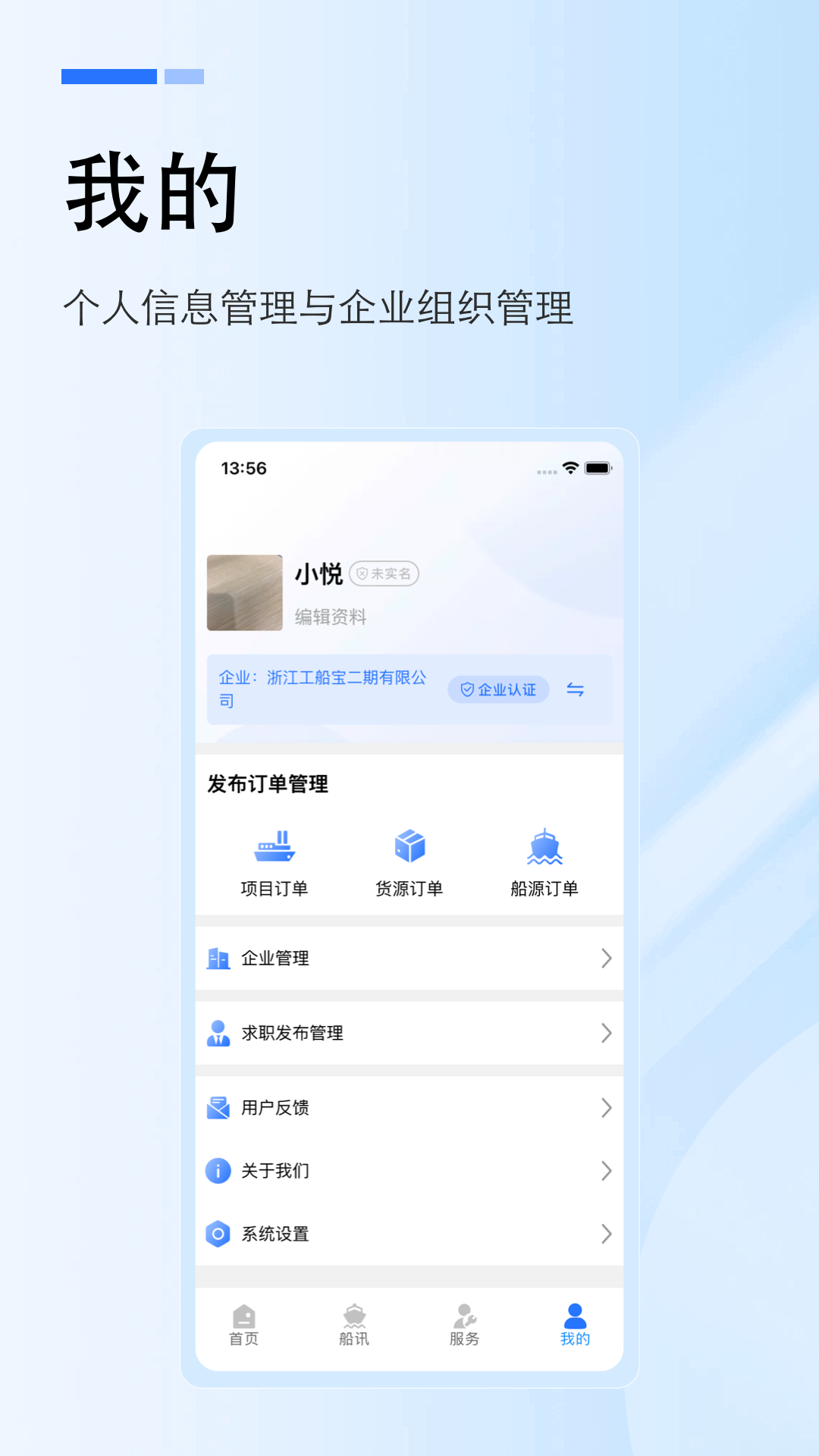Click the 企业管理 building icon

[x=218, y=958]
